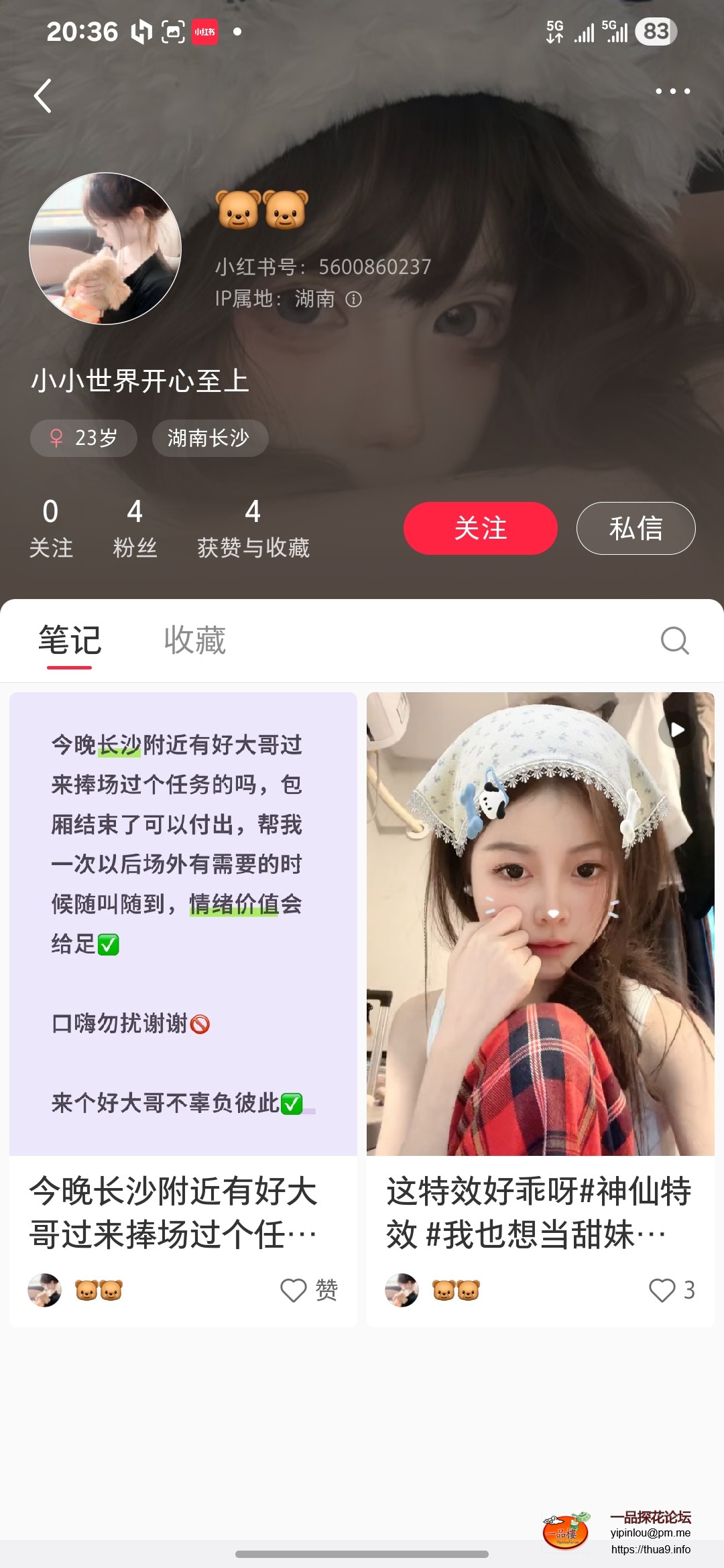Tap the female gender age badge 23岁
724x1568 pixels.
click(83, 438)
